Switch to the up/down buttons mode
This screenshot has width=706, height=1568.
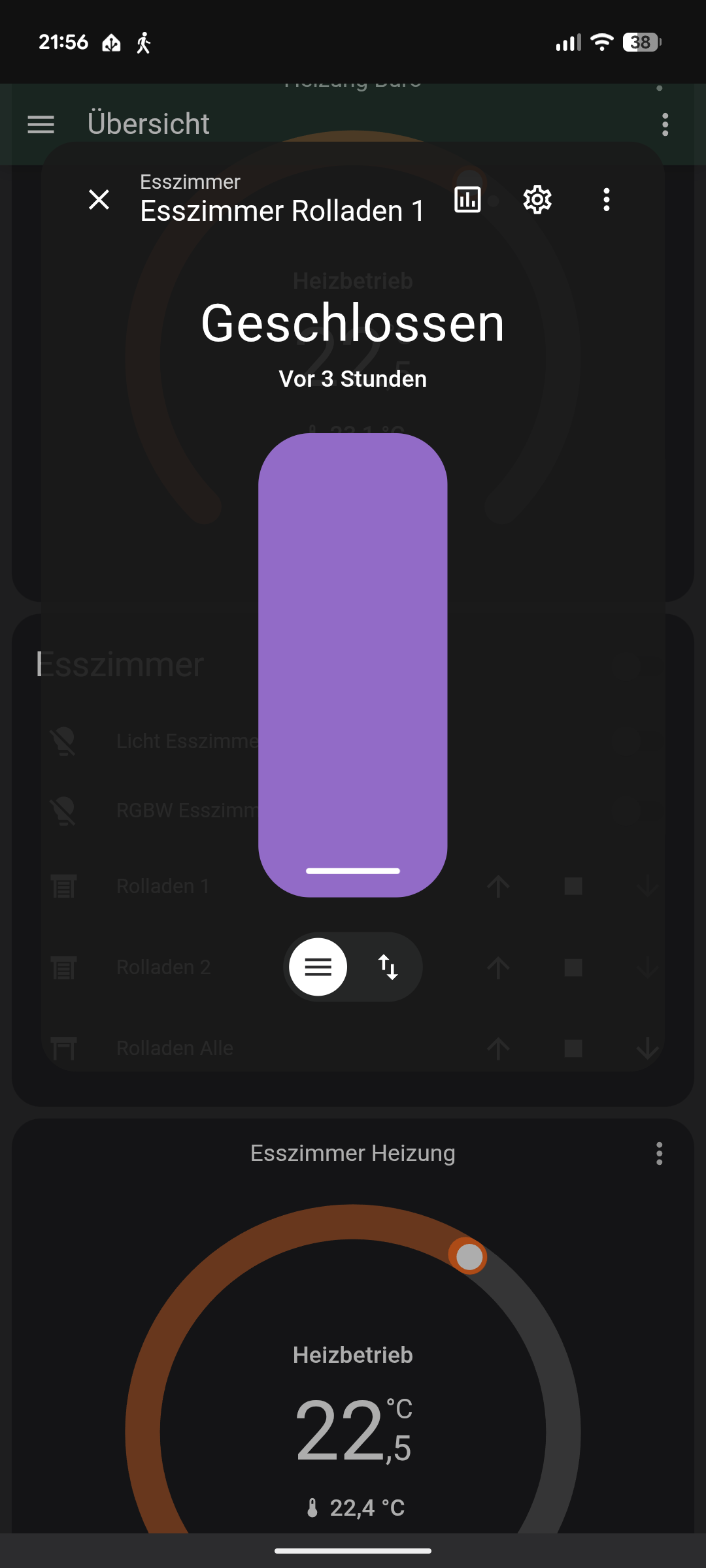click(388, 967)
